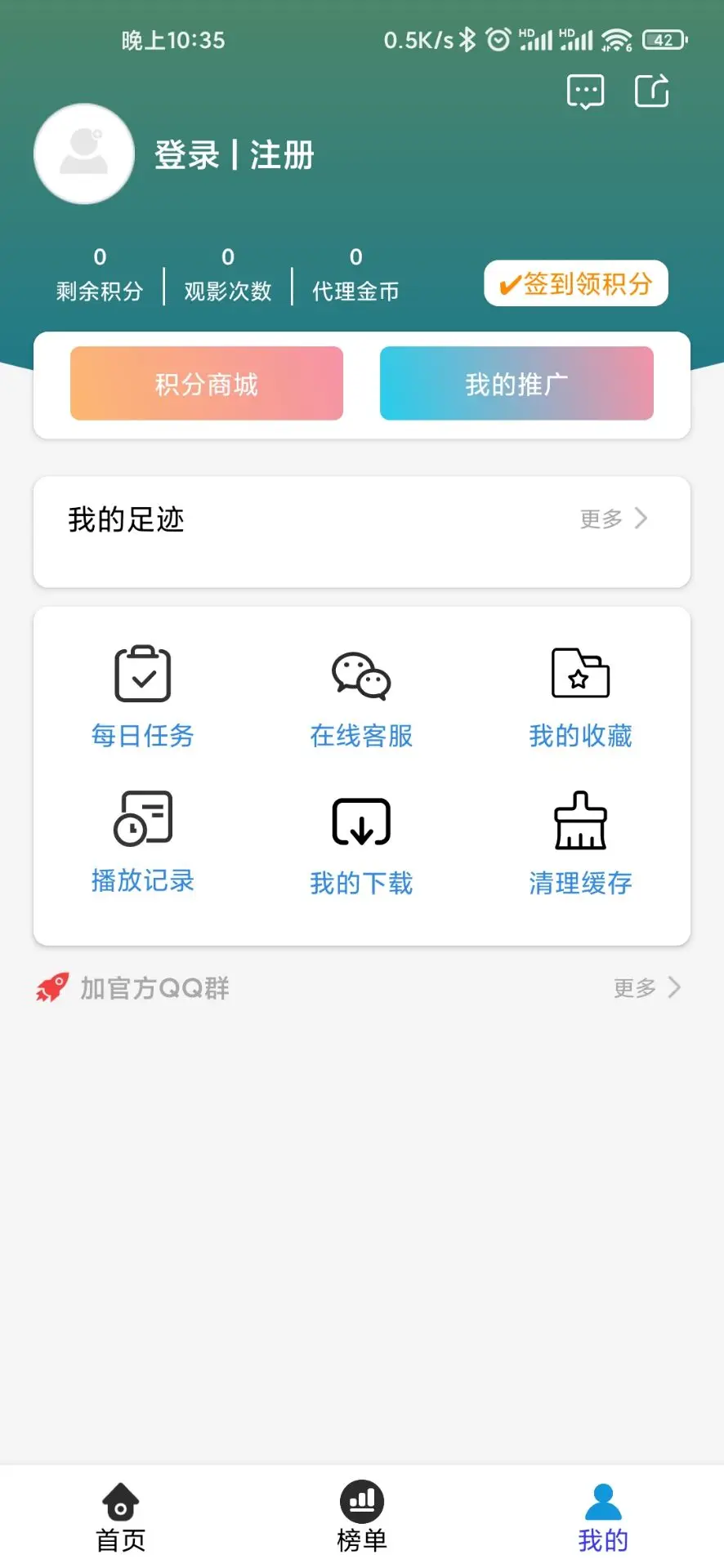Expand 更多 next to 我的足迹
724x1568 pixels.
(x=601, y=519)
